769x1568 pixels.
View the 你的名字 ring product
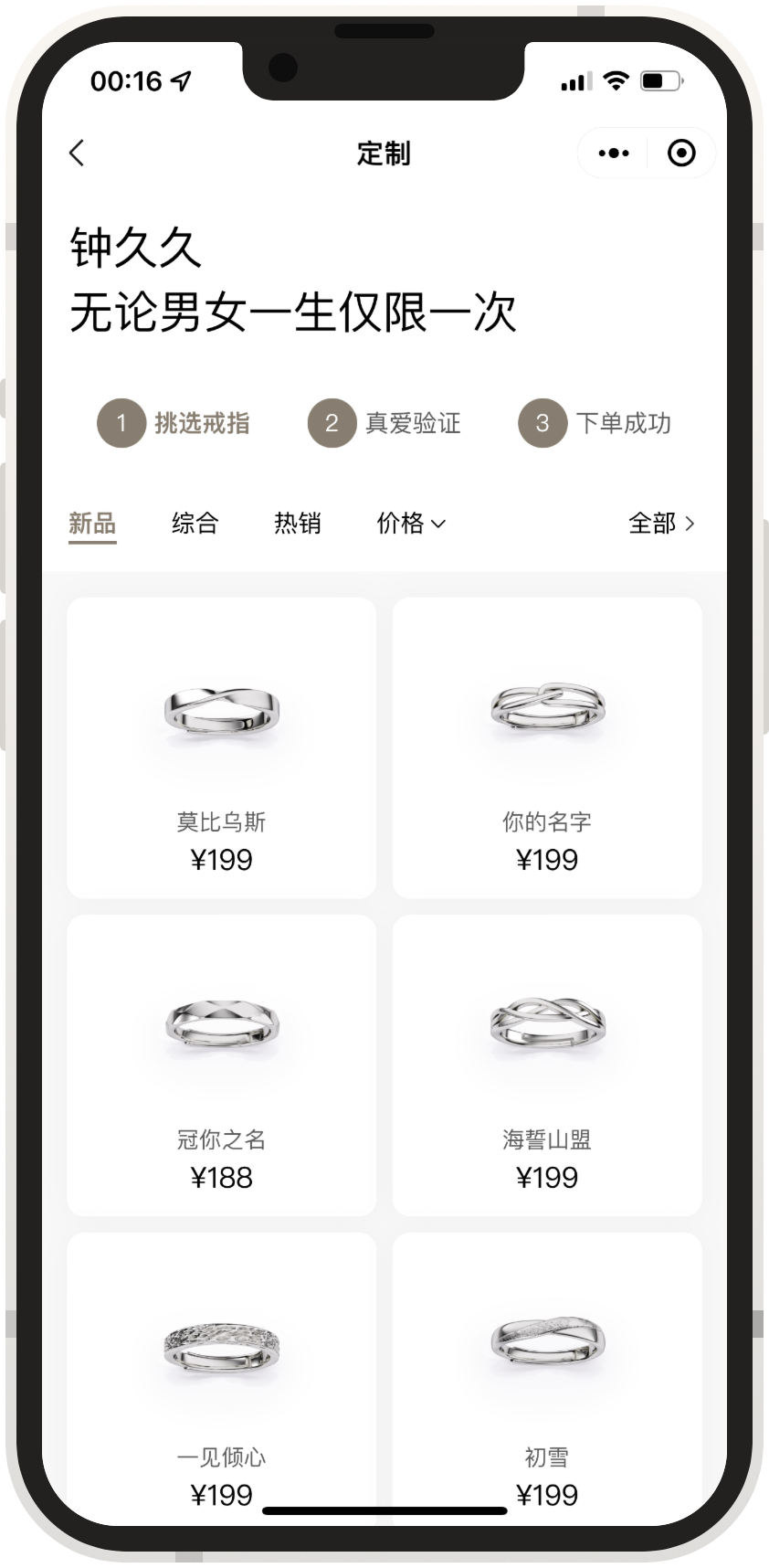[547, 747]
